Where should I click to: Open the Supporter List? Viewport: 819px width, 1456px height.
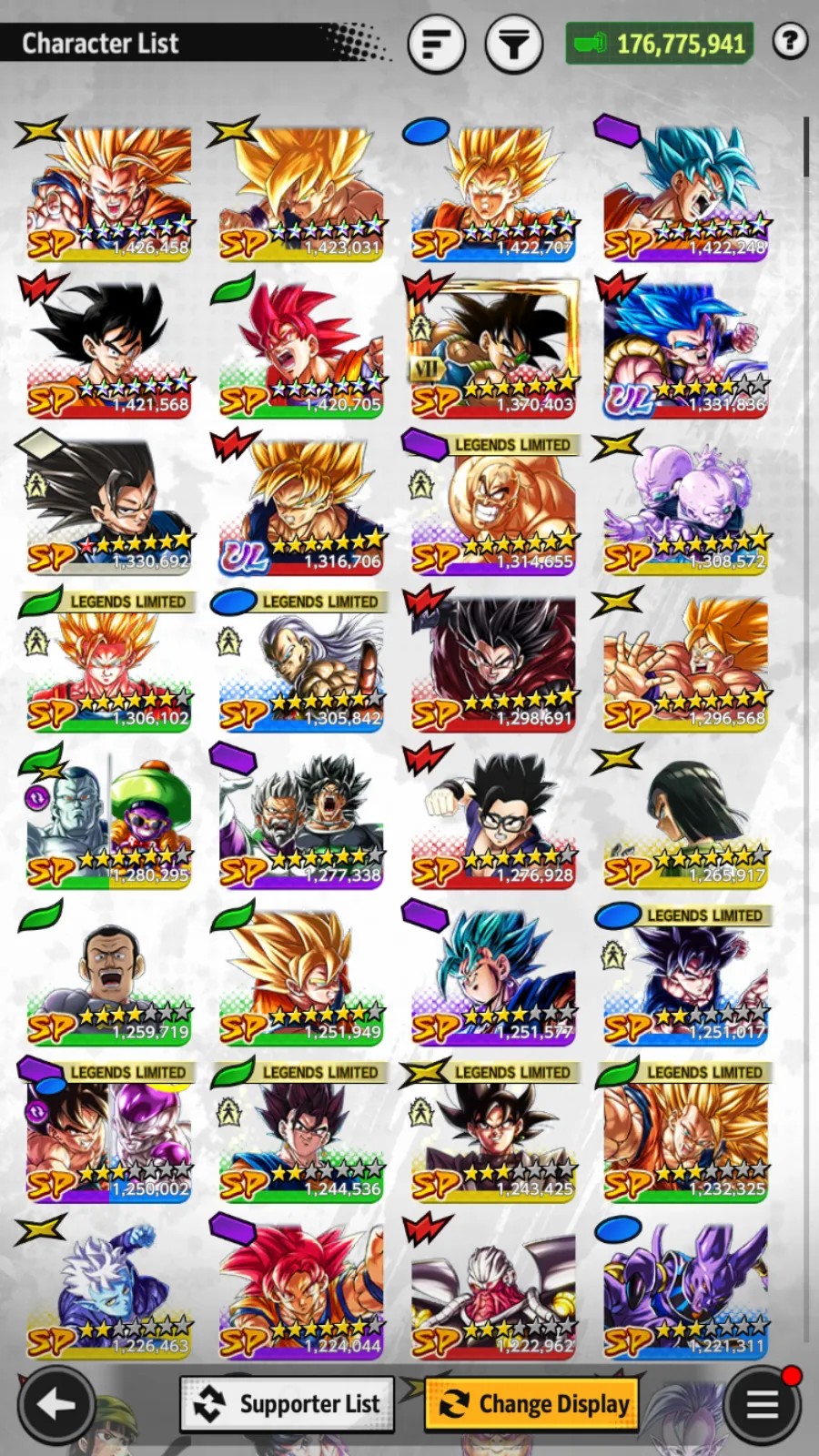[288, 1404]
